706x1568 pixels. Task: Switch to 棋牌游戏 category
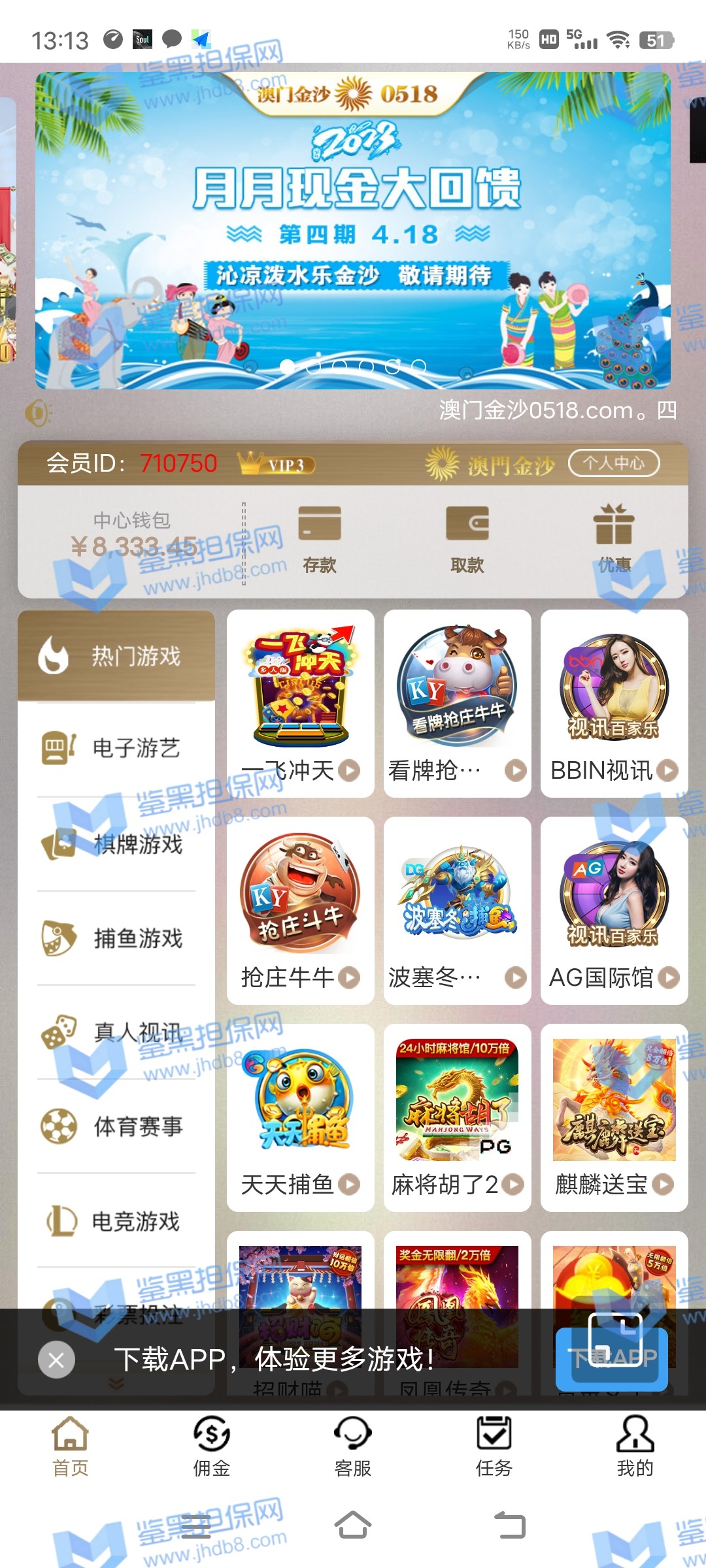(x=116, y=843)
